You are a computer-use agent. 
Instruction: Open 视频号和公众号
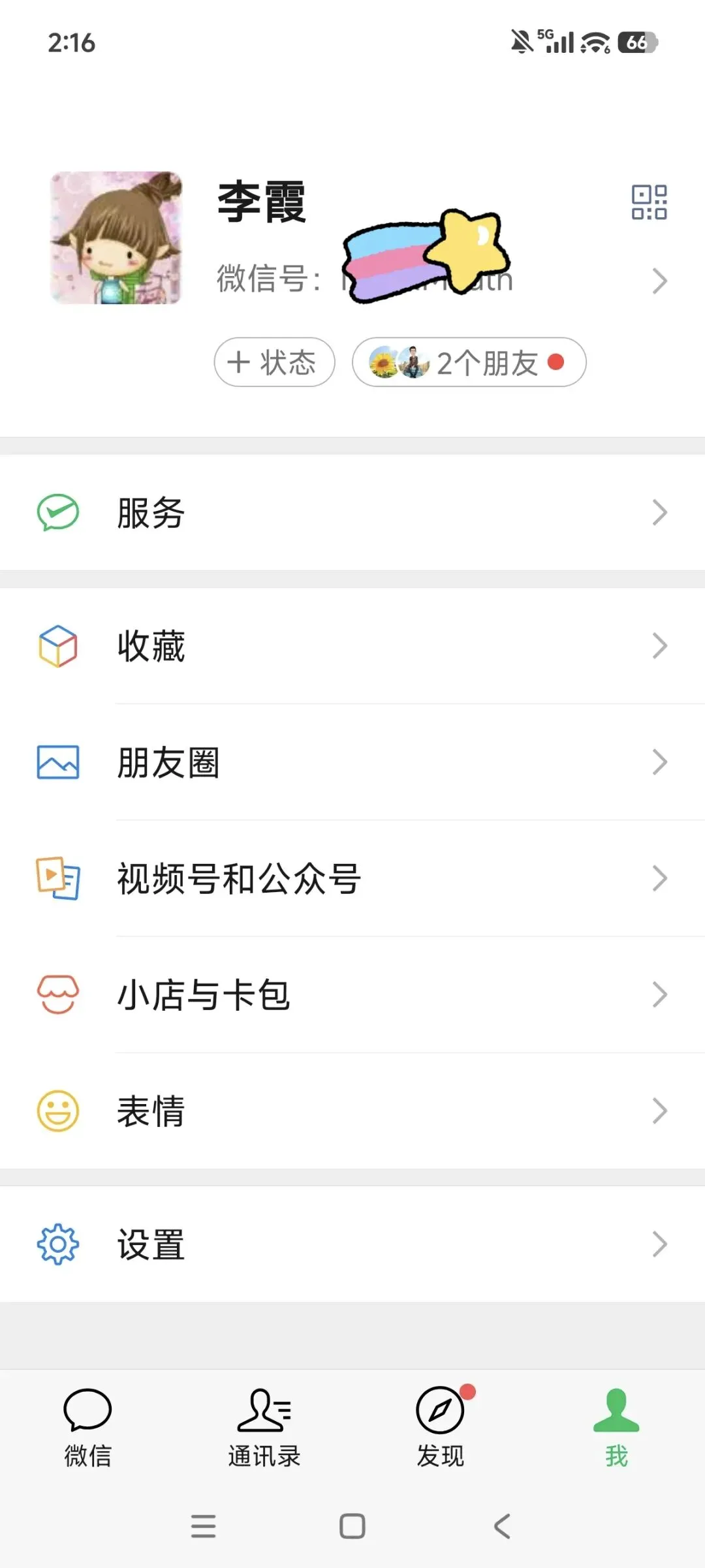[x=352, y=878]
